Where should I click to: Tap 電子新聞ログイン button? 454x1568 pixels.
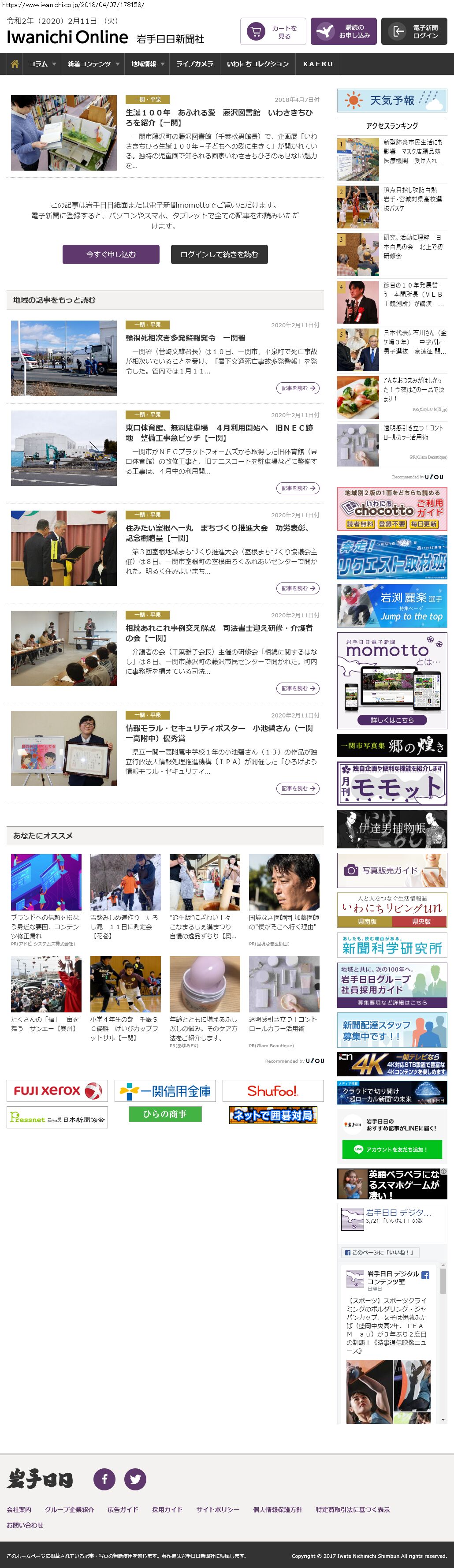pos(414,32)
